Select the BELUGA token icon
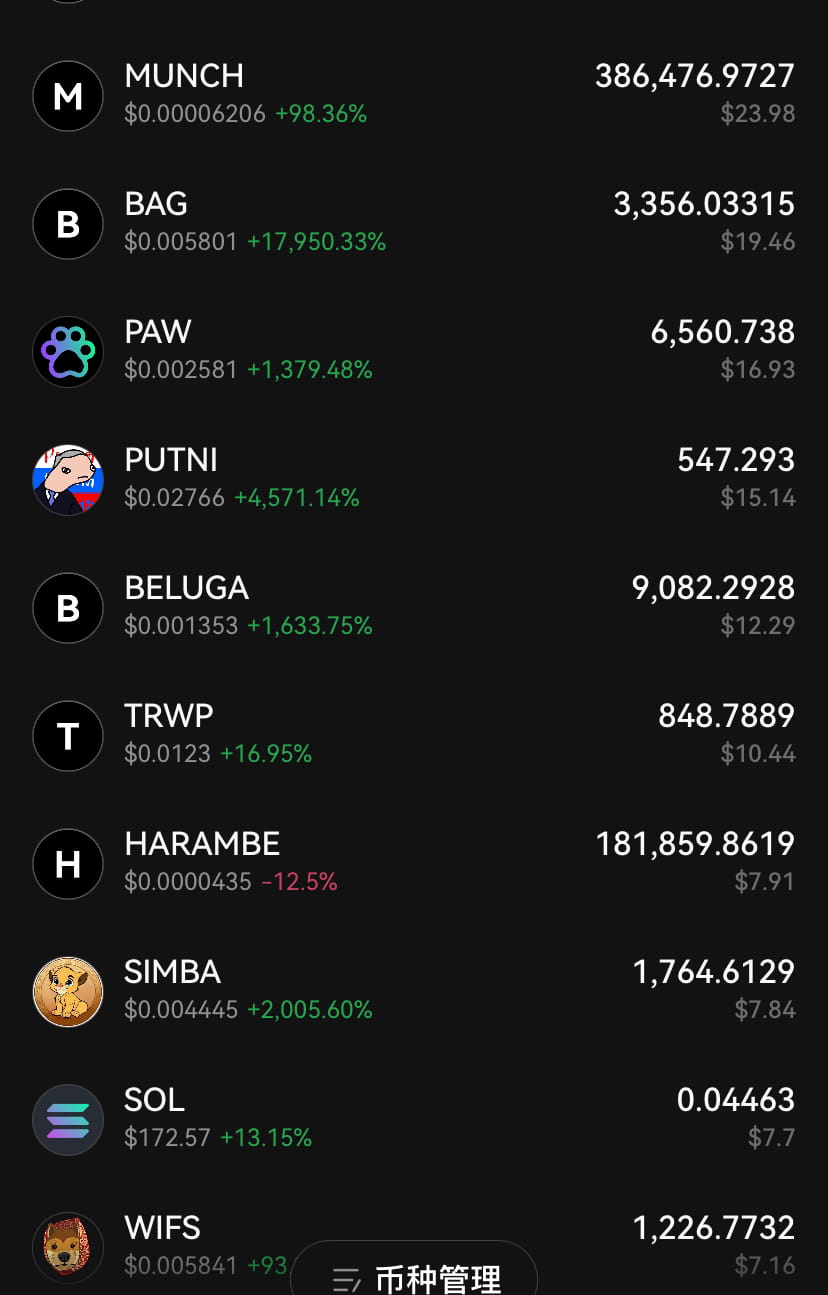 pos(68,608)
